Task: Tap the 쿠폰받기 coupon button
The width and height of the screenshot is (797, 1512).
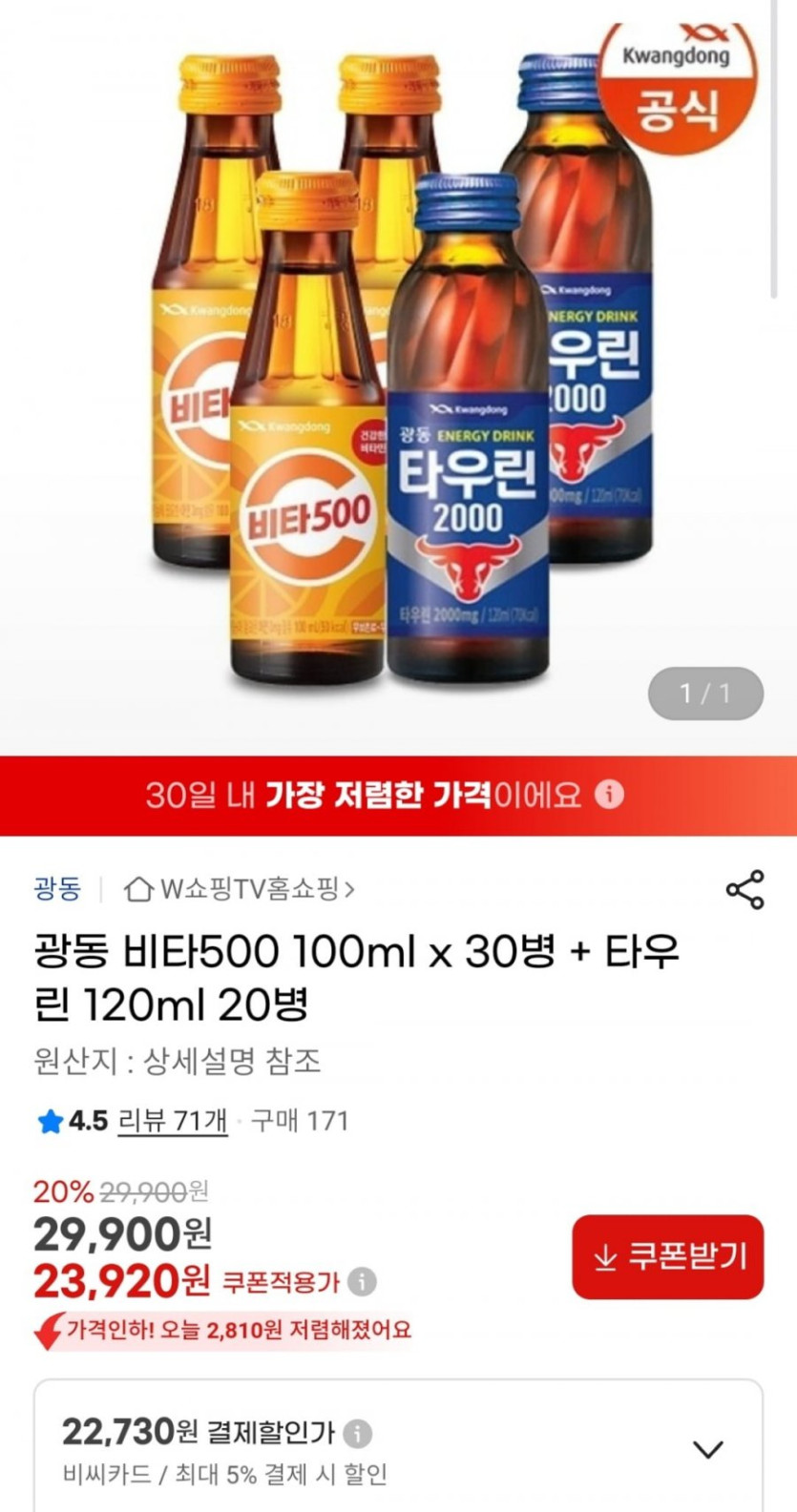Action: pos(667,1256)
